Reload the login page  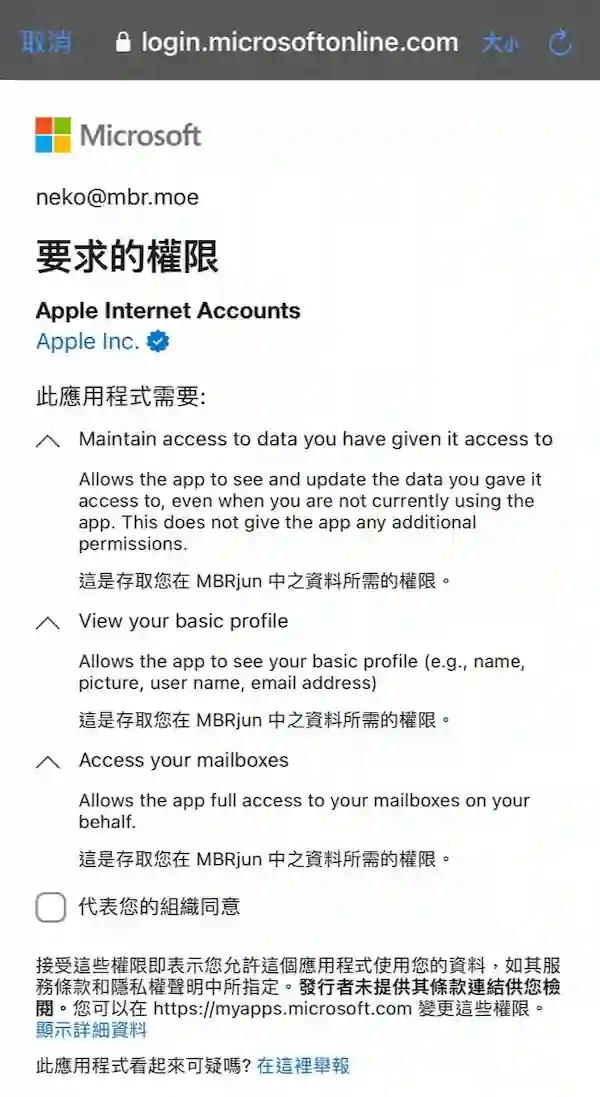559,43
